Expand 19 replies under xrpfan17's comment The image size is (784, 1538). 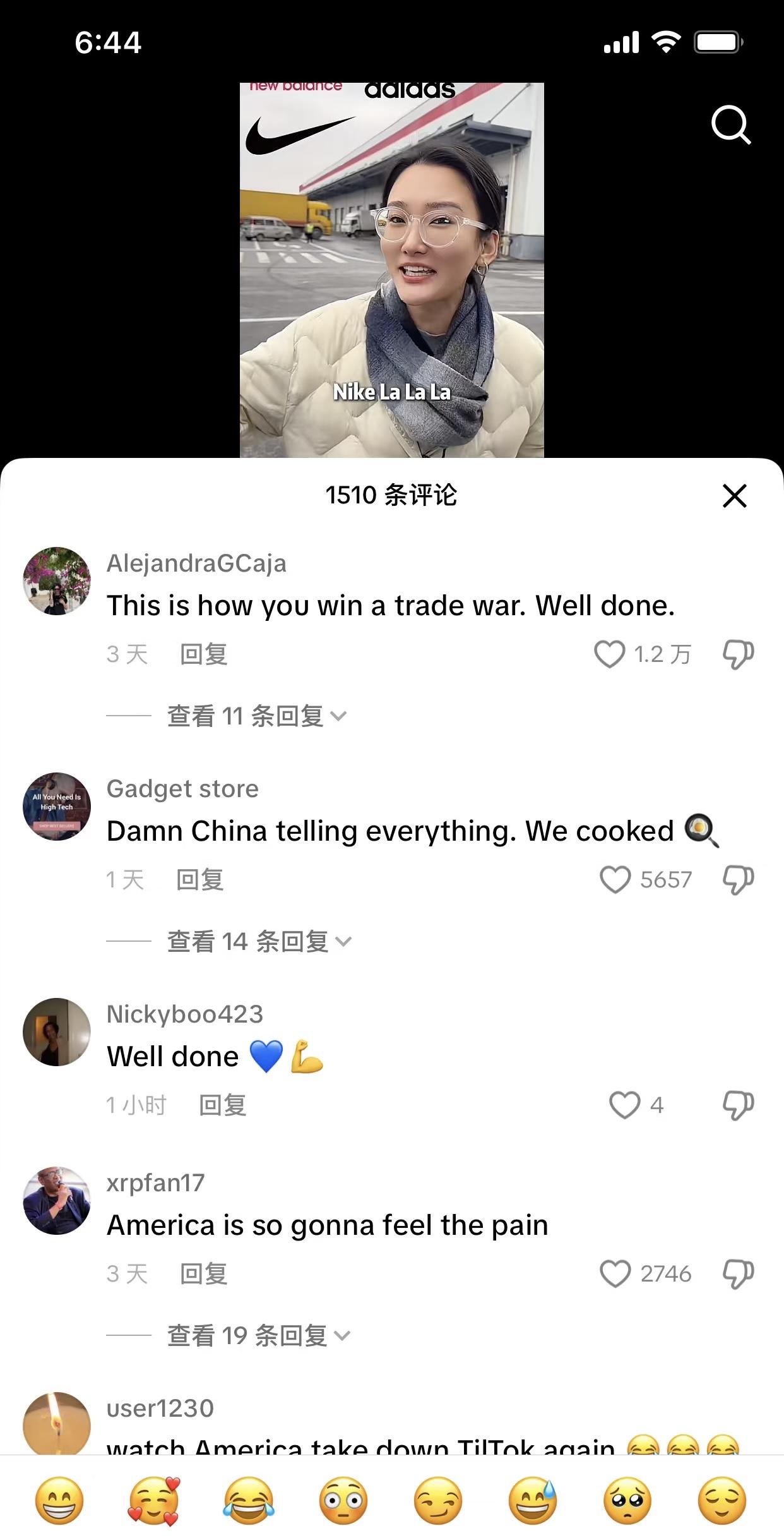pos(258,1336)
